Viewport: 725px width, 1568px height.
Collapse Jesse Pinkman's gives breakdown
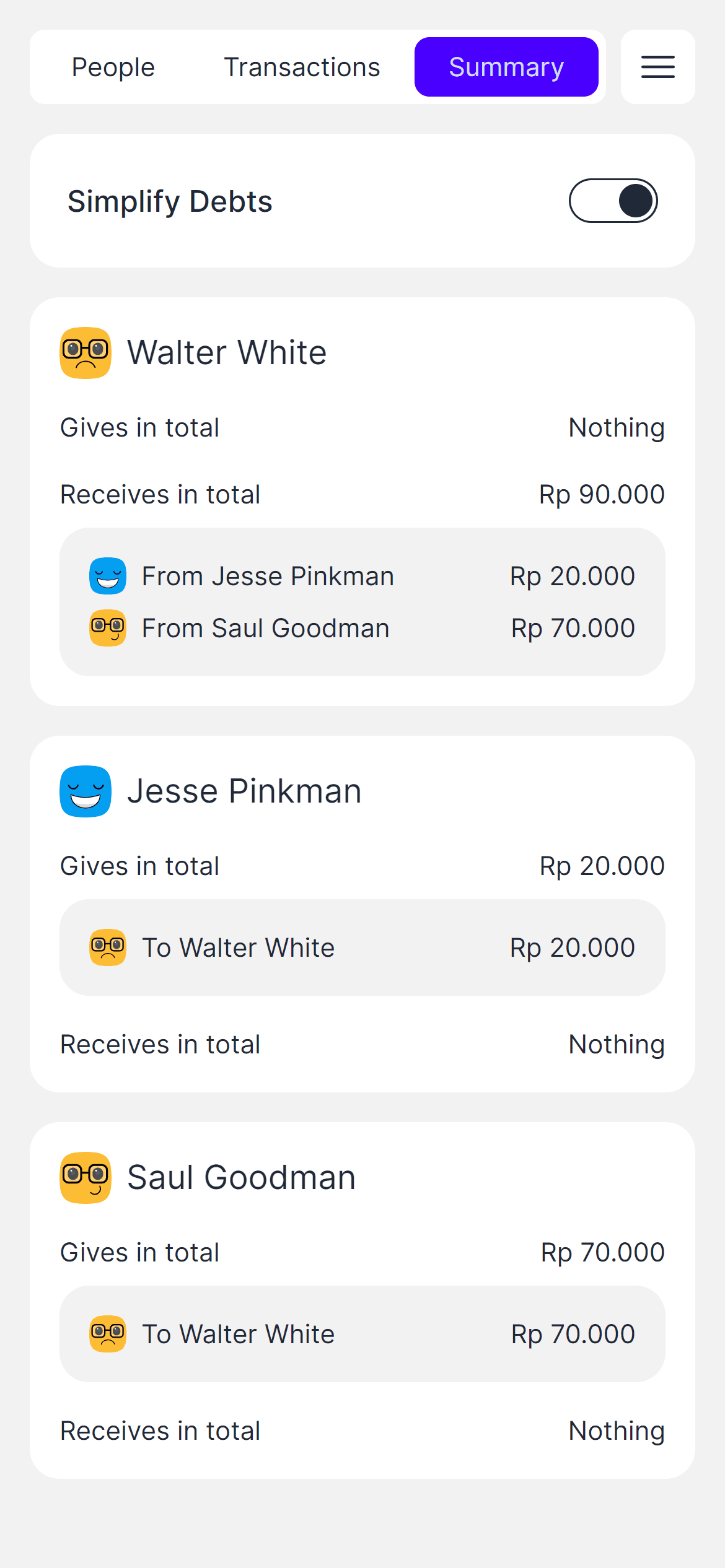362,866
